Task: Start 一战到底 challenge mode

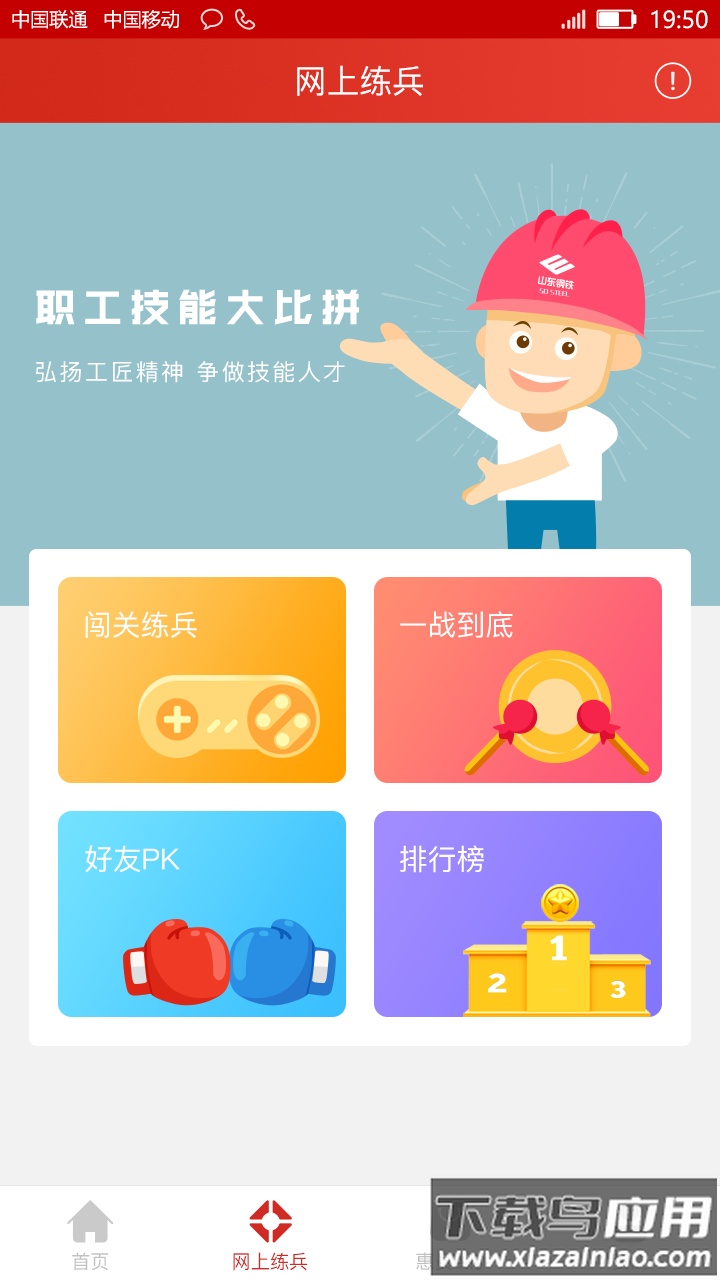Action: tap(517, 680)
